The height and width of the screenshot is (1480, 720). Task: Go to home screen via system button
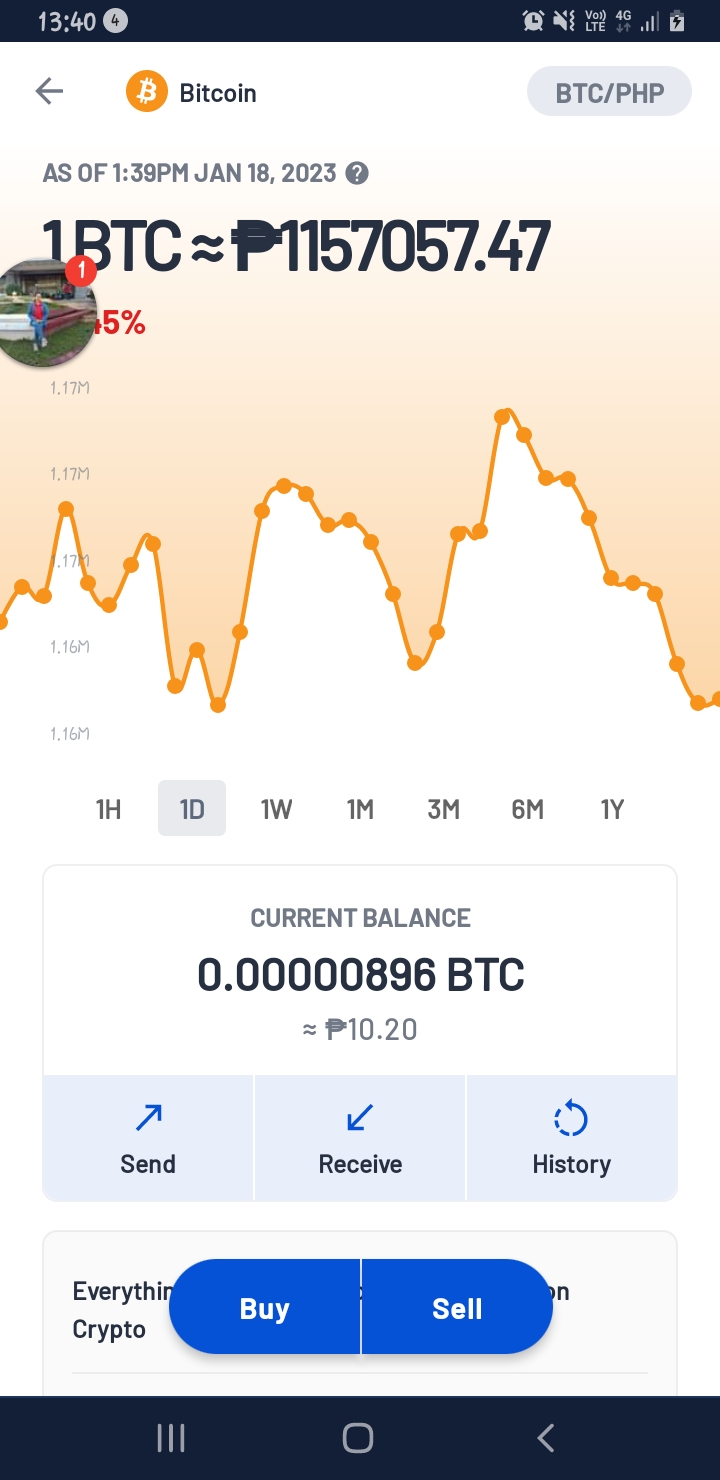[358, 1438]
